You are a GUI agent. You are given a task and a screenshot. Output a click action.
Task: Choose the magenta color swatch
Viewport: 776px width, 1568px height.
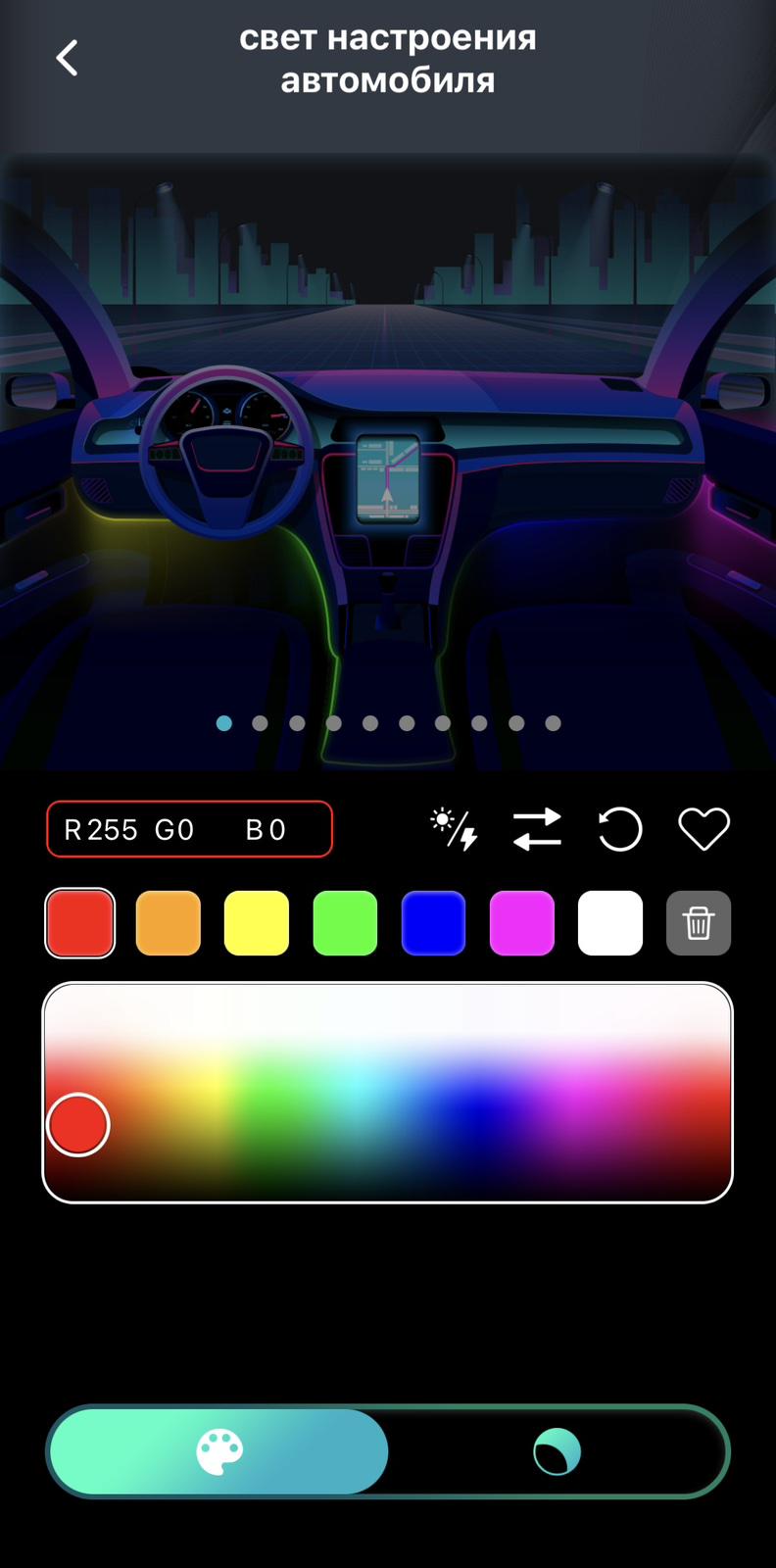(x=521, y=923)
